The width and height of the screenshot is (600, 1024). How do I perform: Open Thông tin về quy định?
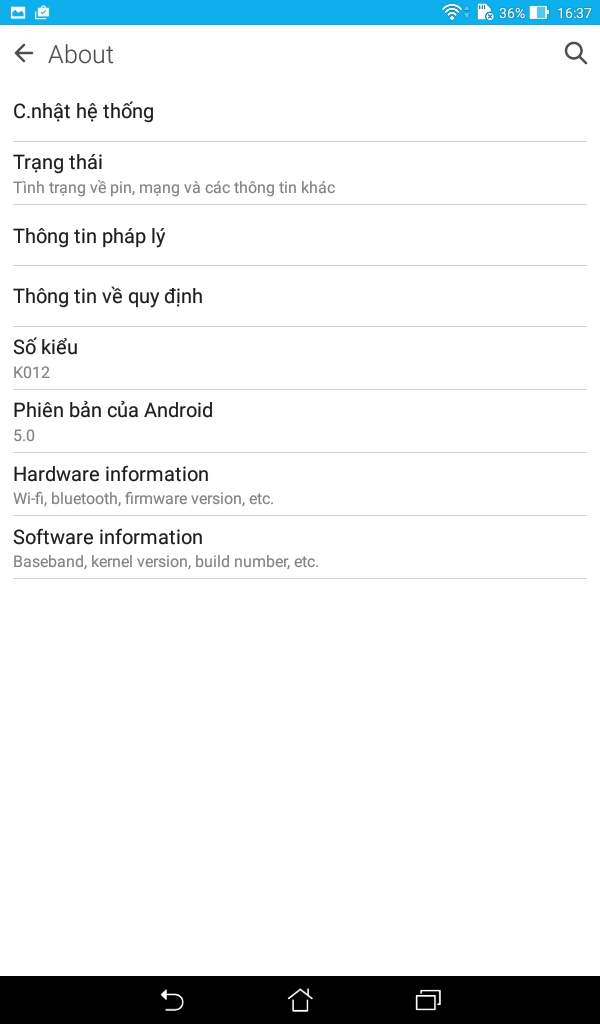click(x=300, y=296)
